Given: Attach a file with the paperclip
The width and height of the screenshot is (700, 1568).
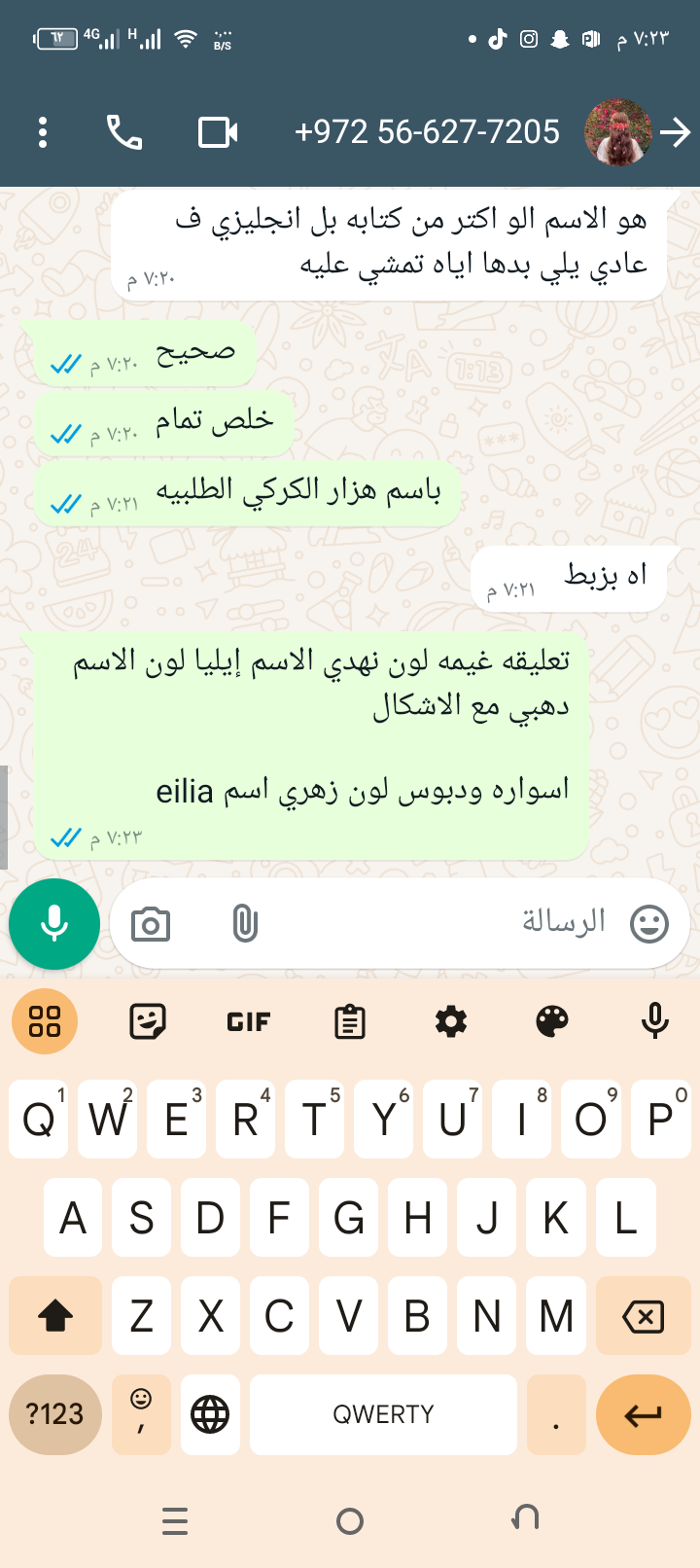Looking at the screenshot, I should pos(245,924).
